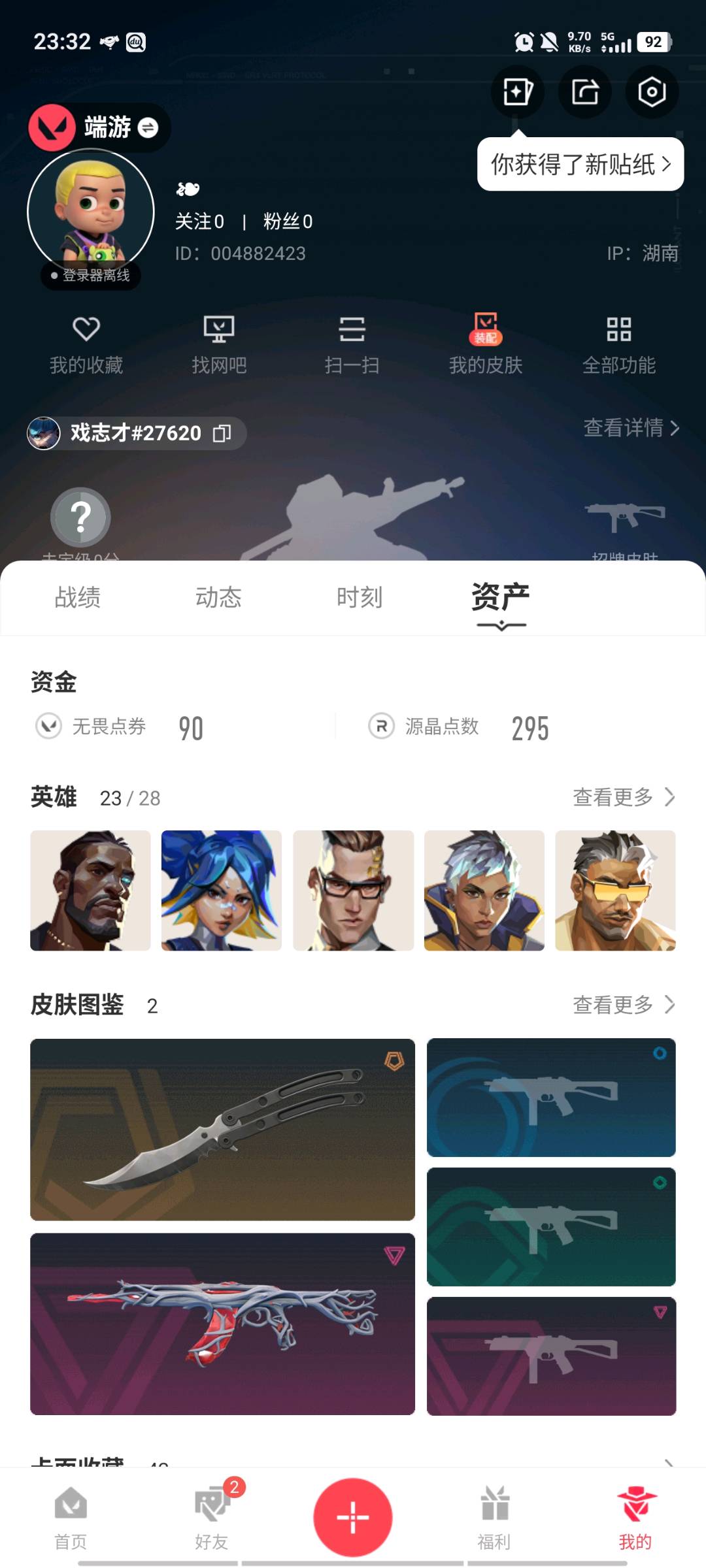Open the sticker card icon

point(518,92)
